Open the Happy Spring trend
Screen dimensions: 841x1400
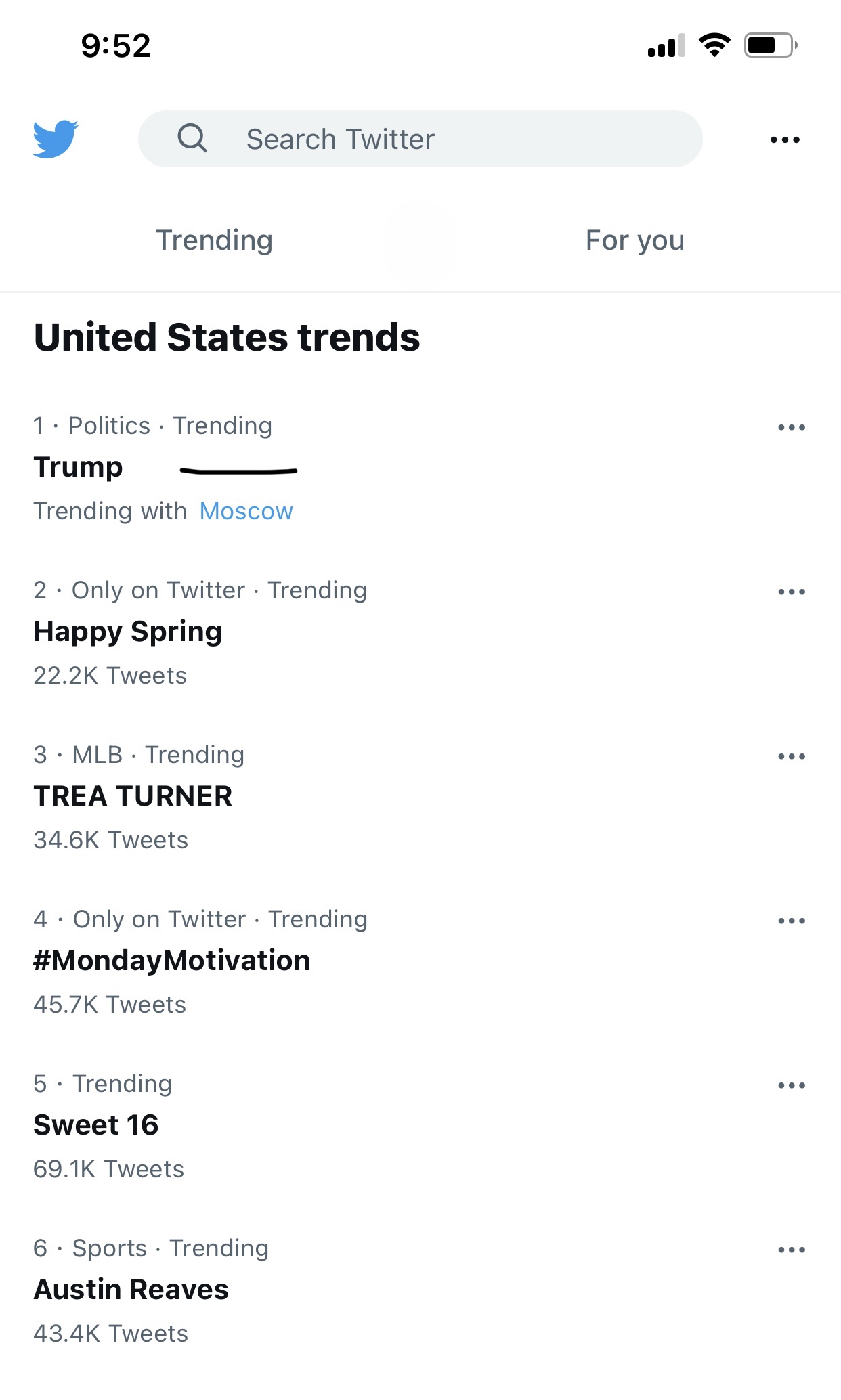click(x=128, y=632)
